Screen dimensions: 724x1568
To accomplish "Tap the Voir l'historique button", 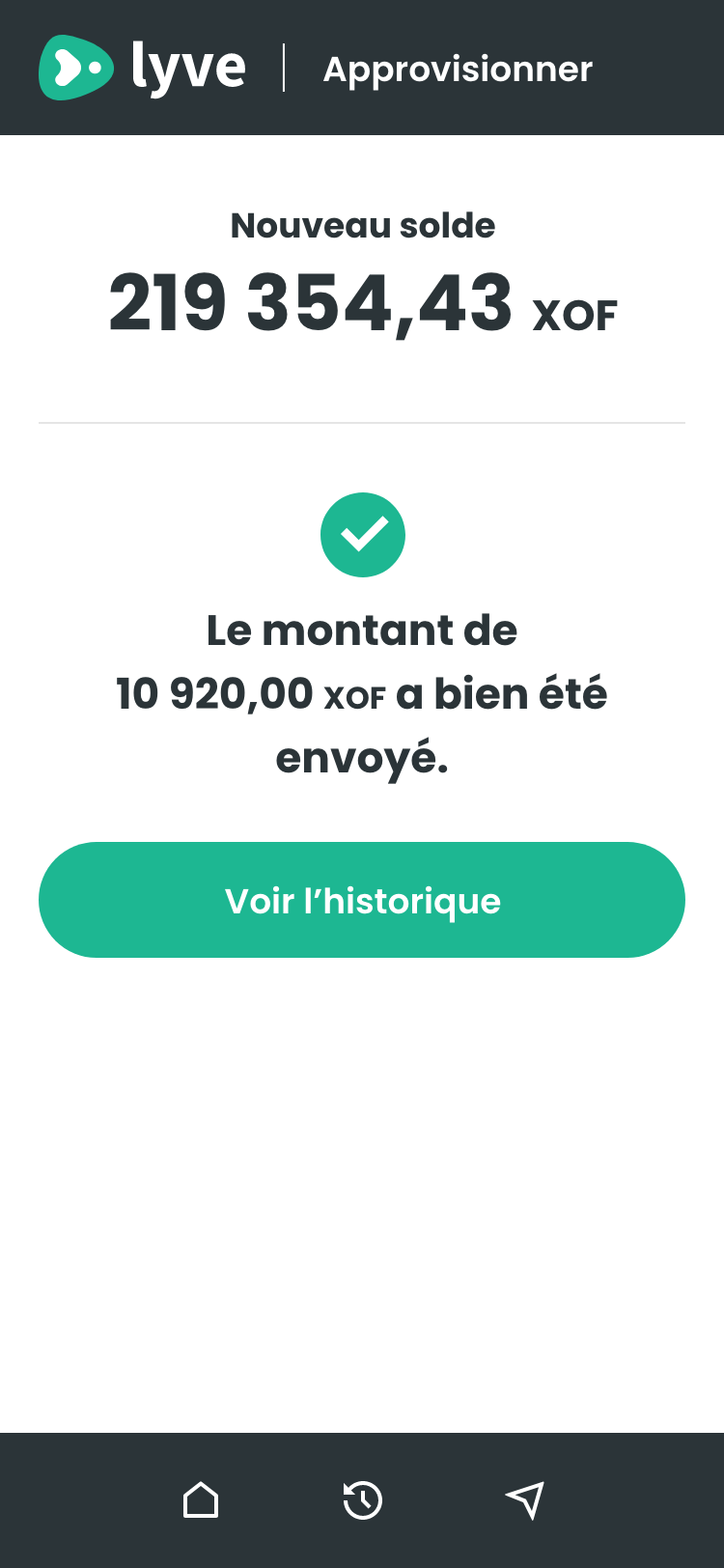I will 362,900.
